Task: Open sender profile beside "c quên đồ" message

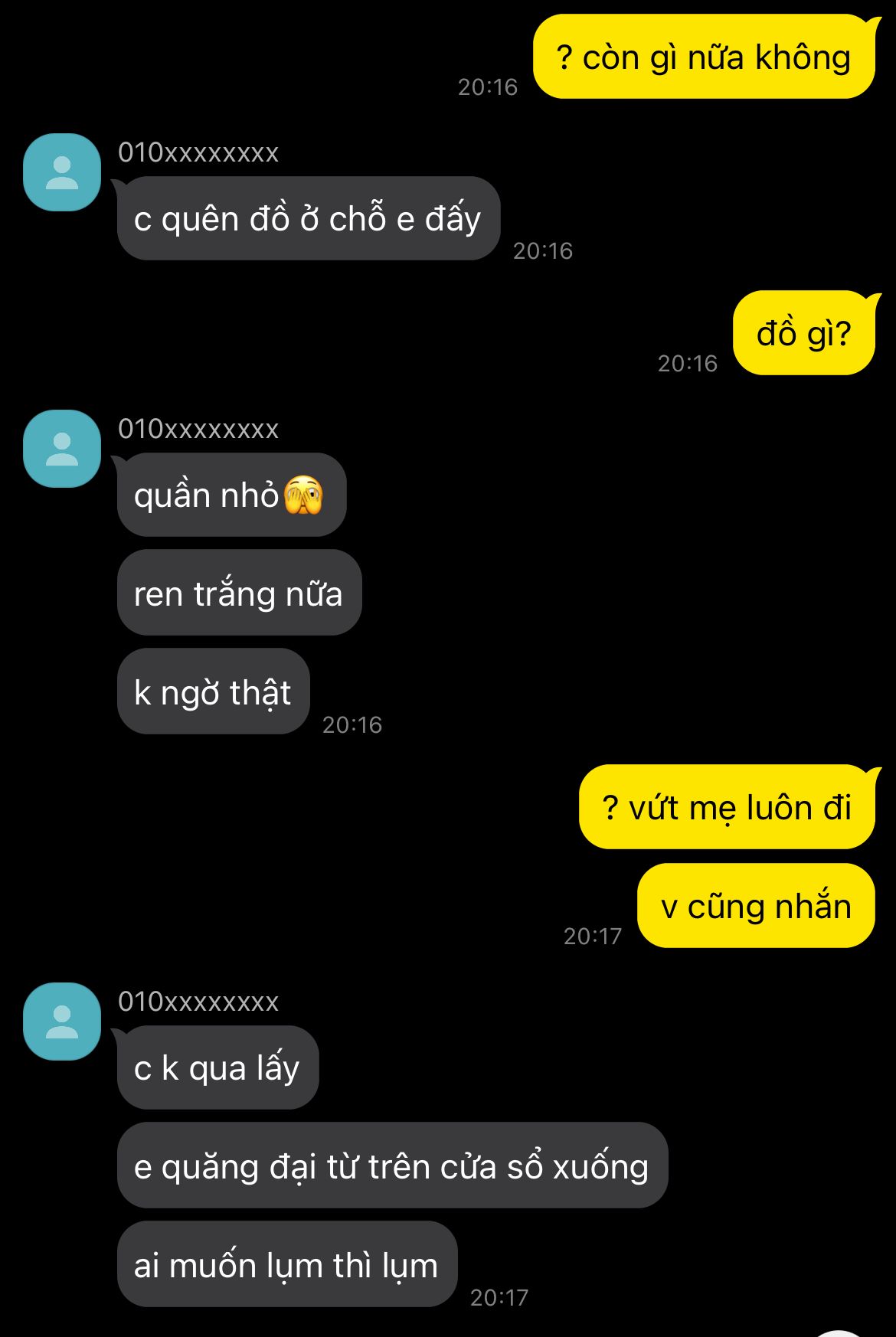Action: (62, 172)
